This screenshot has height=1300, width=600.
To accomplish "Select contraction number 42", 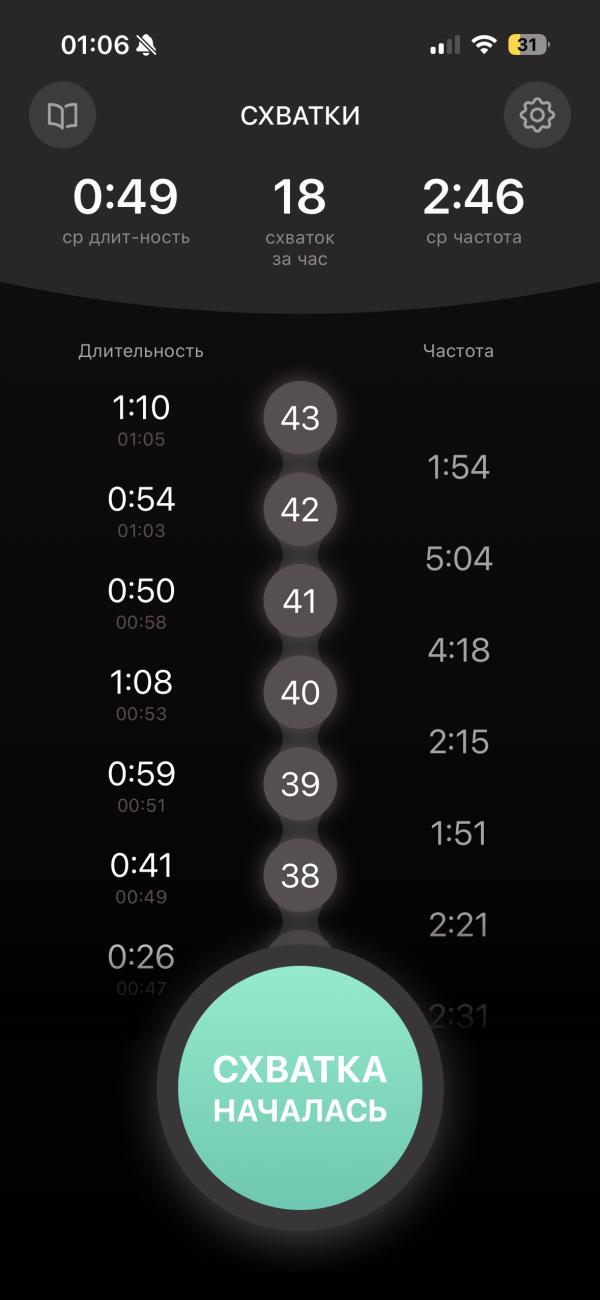I will (300, 510).
